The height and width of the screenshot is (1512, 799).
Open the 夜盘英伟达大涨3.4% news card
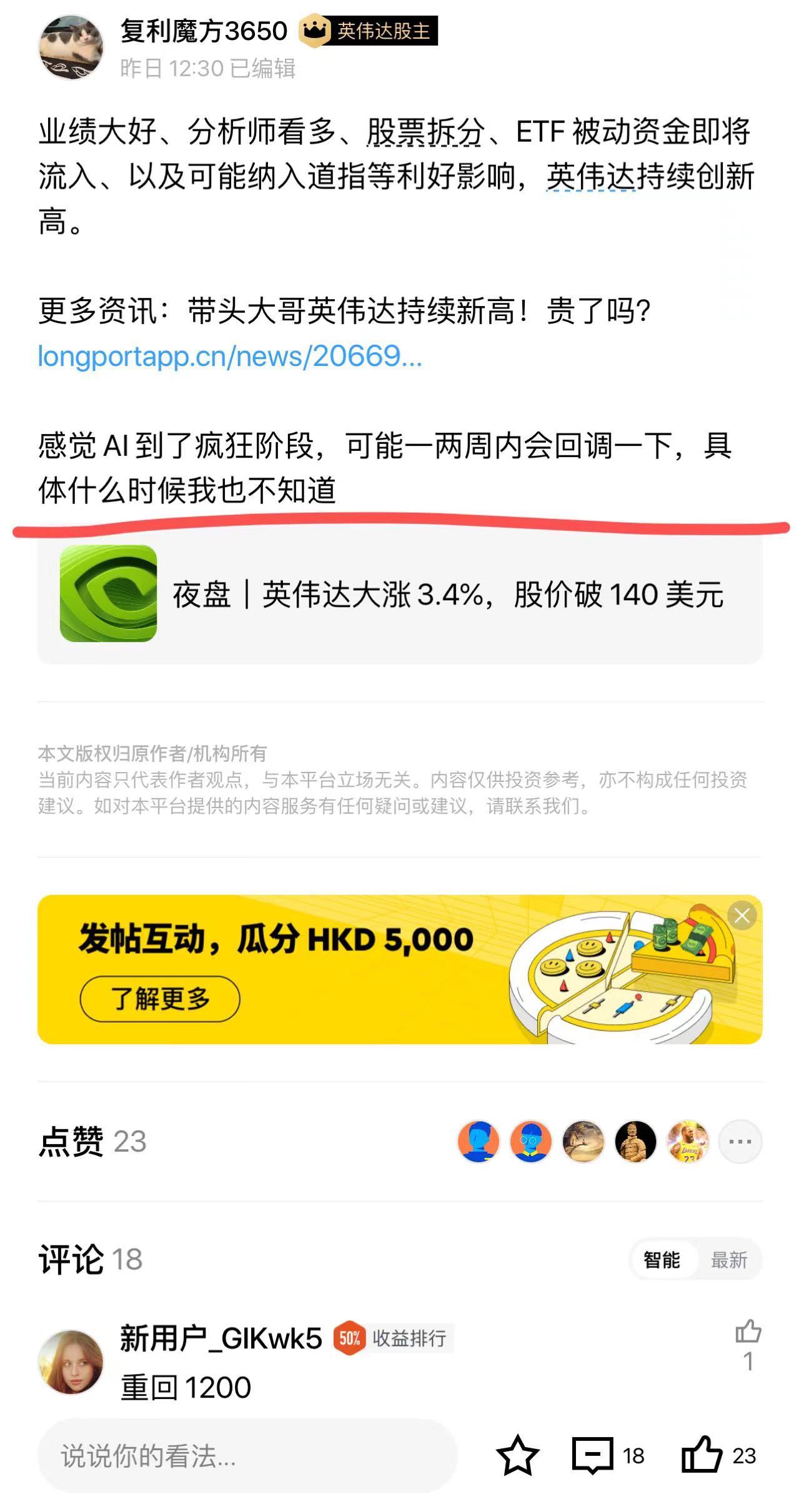point(400,594)
